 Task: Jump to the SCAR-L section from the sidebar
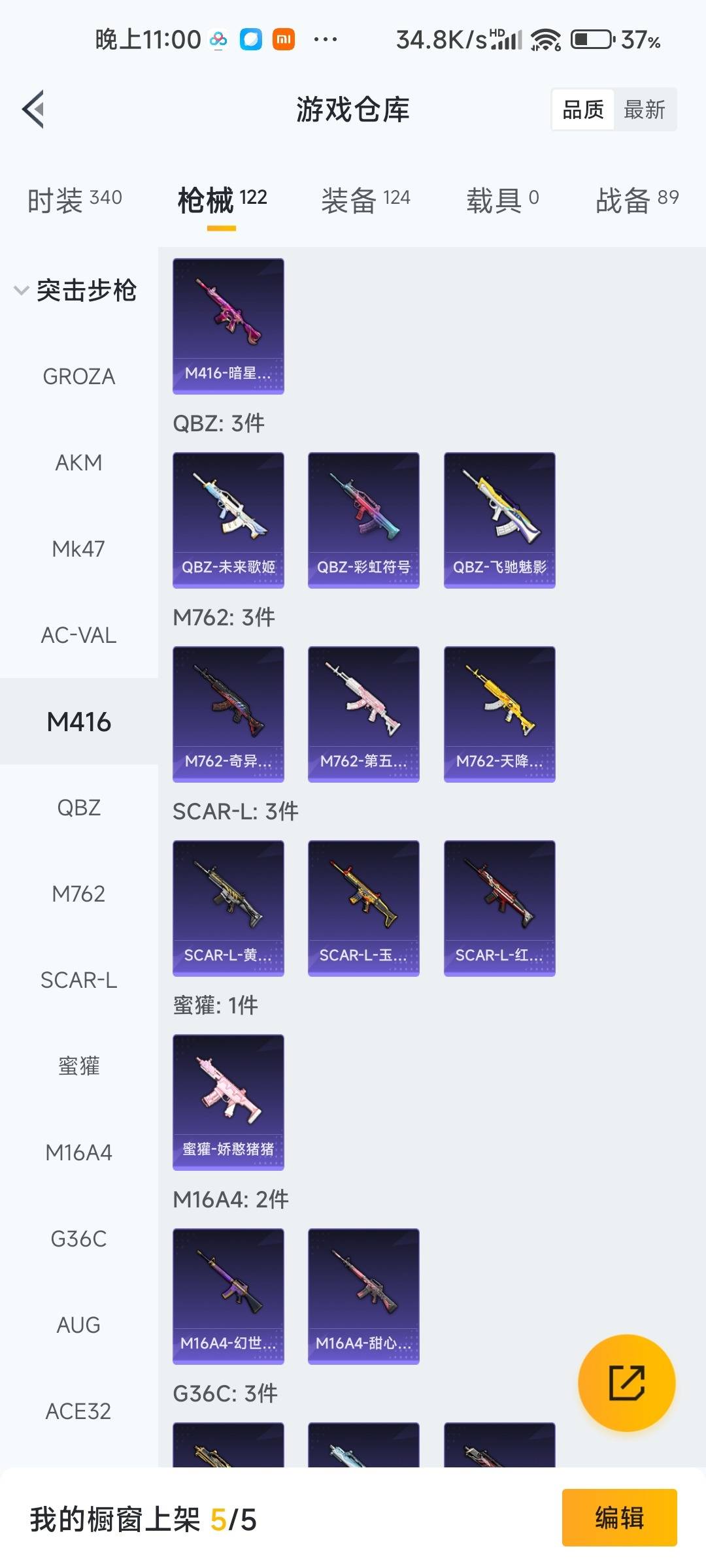(78, 980)
